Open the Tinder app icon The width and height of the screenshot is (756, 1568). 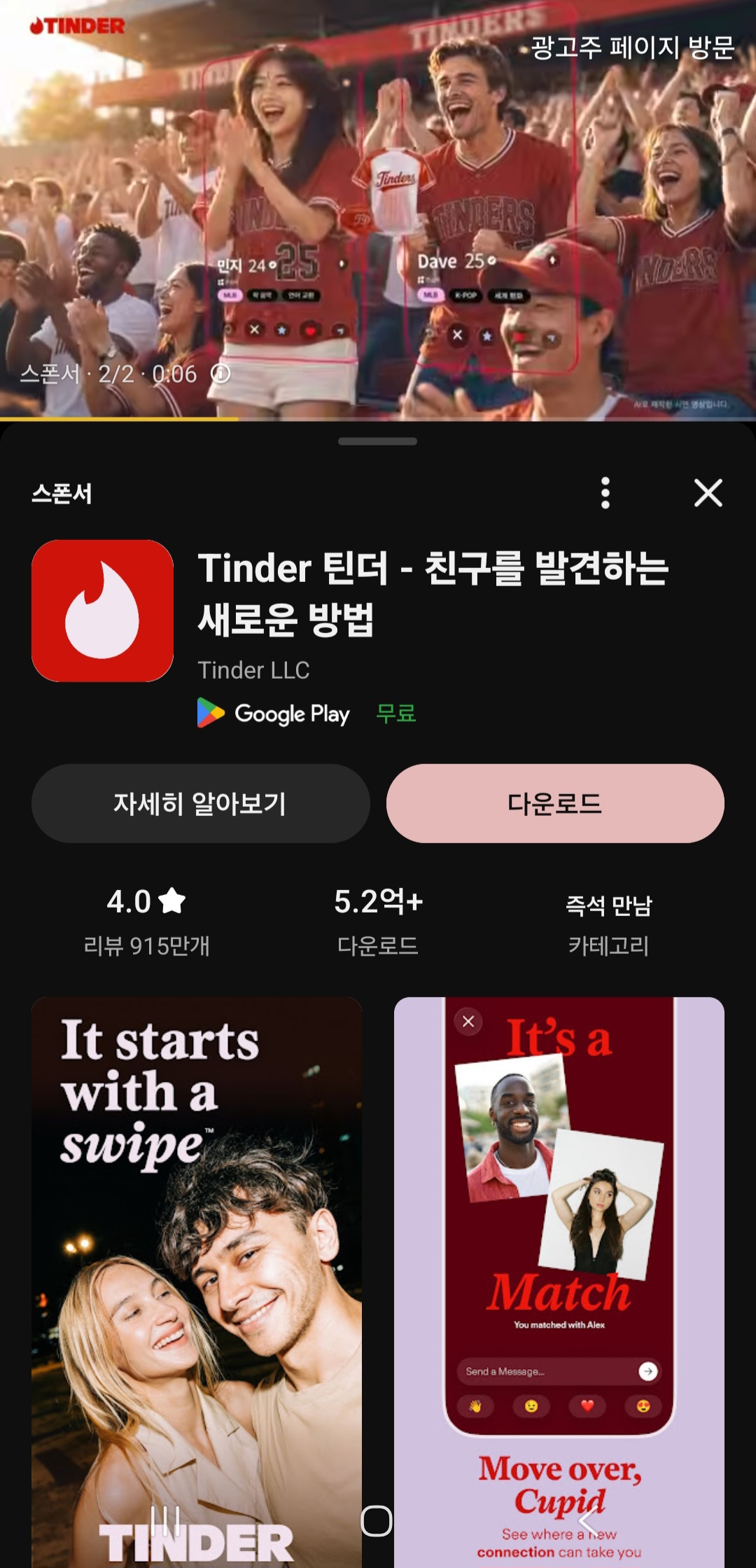pyautogui.click(x=102, y=611)
